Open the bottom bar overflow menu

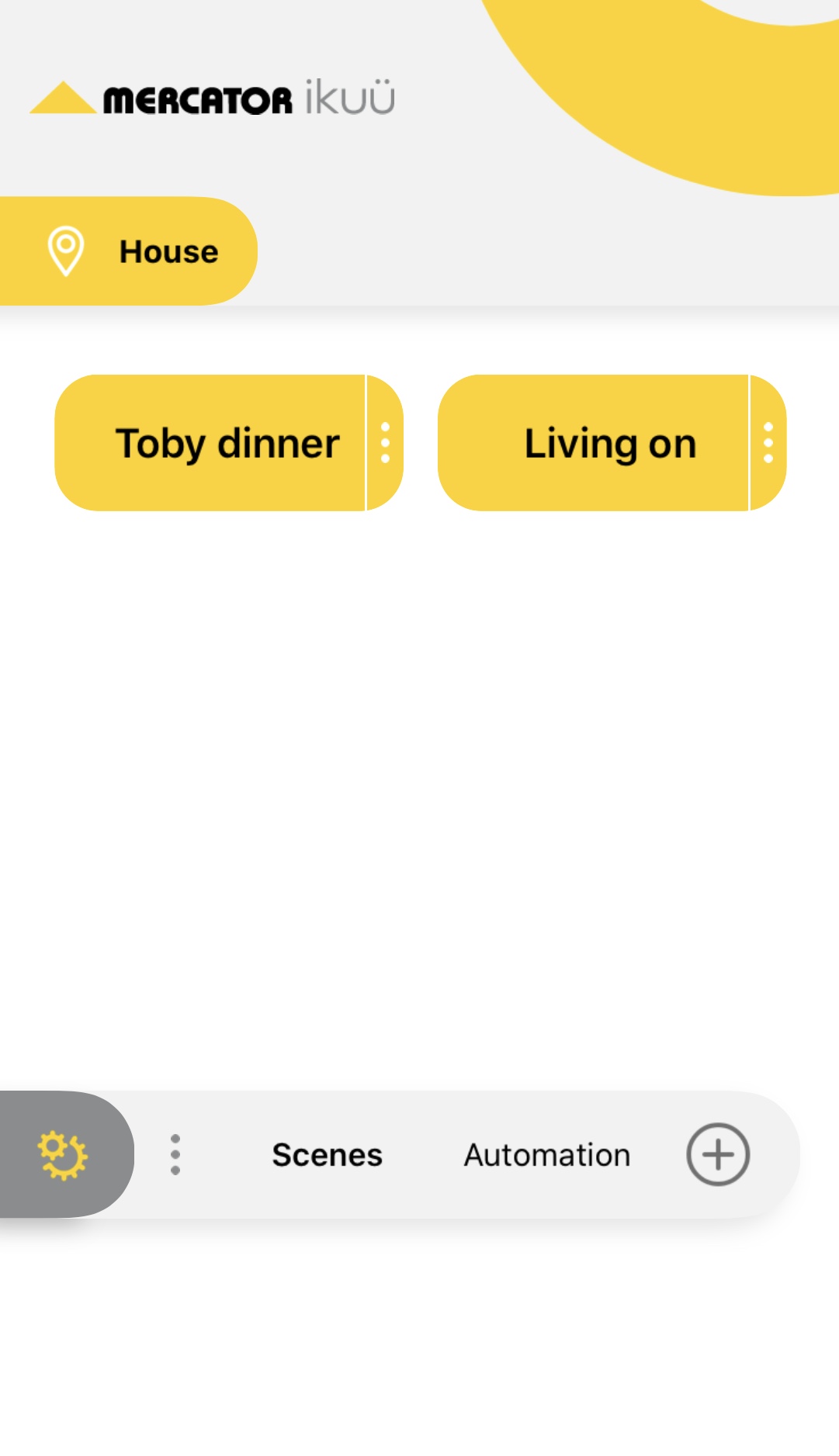tap(175, 1155)
